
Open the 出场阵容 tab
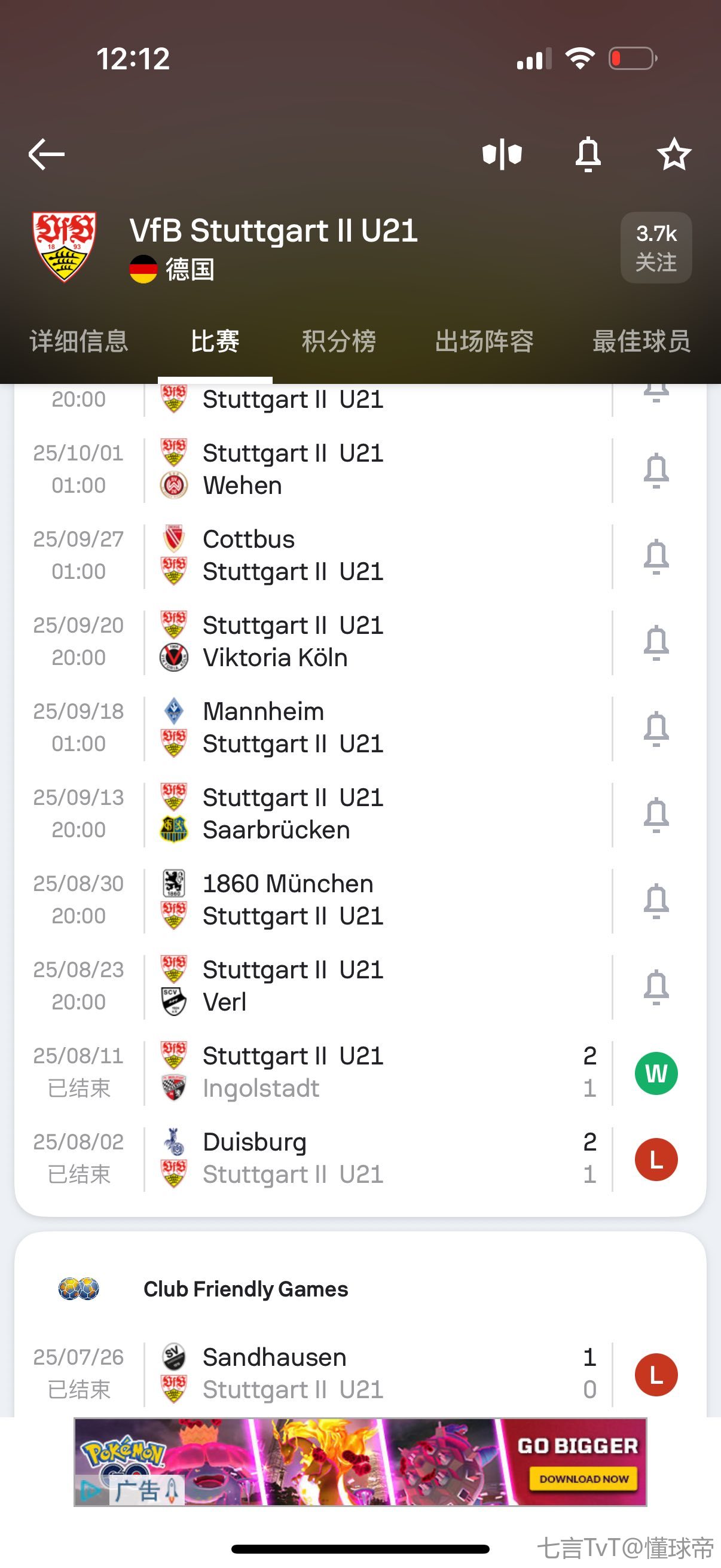pos(484,341)
